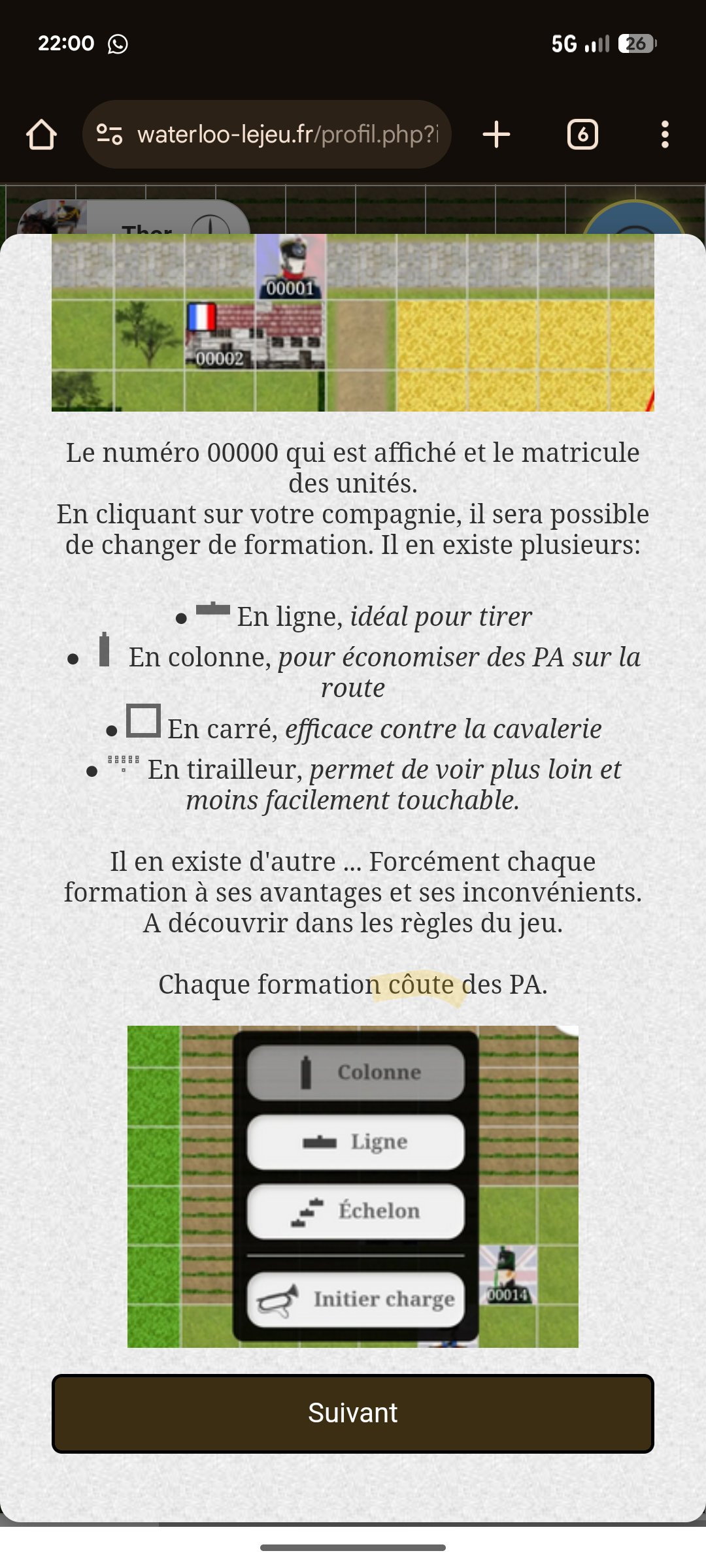Viewport: 706px width, 1568px height.
Task: View site info icon in address bar
Action: click(x=109, y=135)
